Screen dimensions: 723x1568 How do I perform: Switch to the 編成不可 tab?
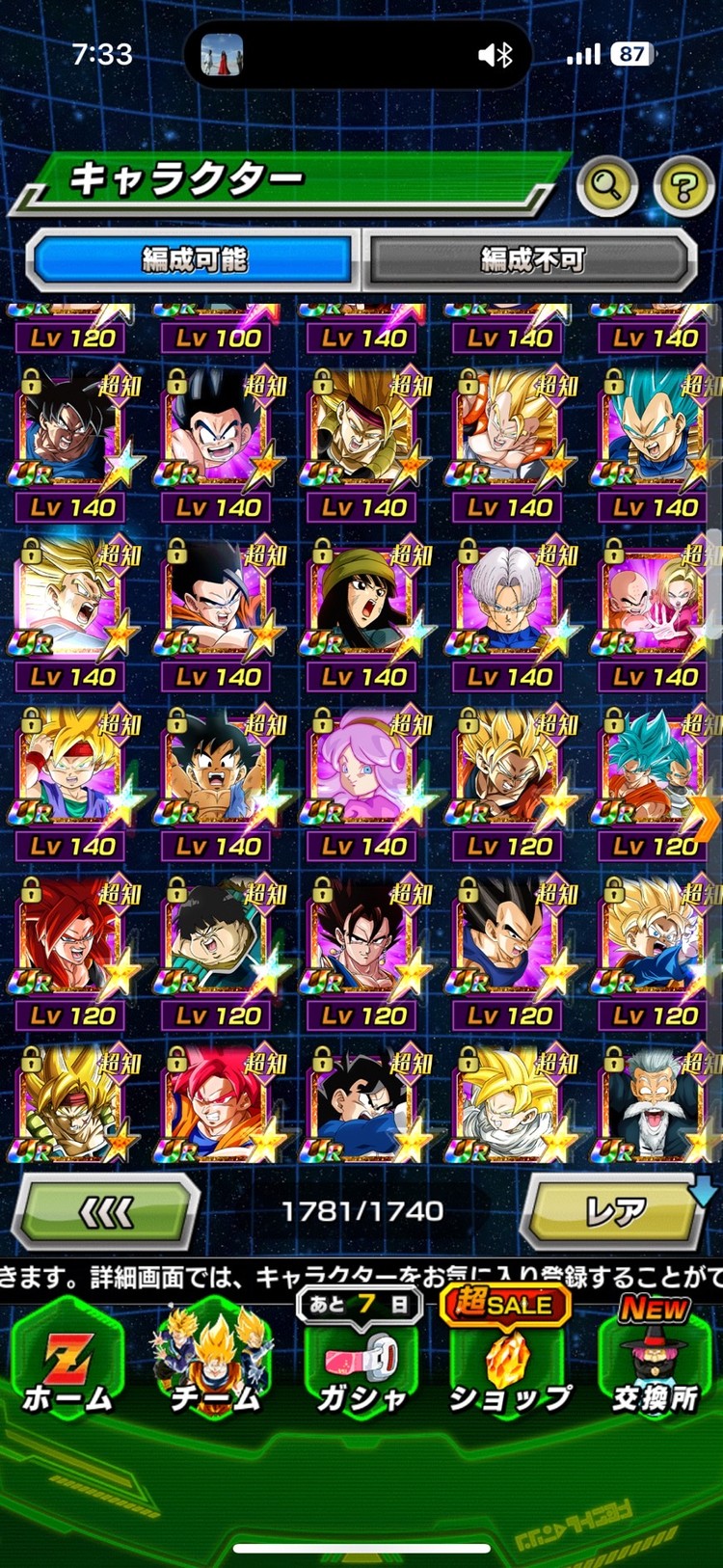[x=531, y=259]
